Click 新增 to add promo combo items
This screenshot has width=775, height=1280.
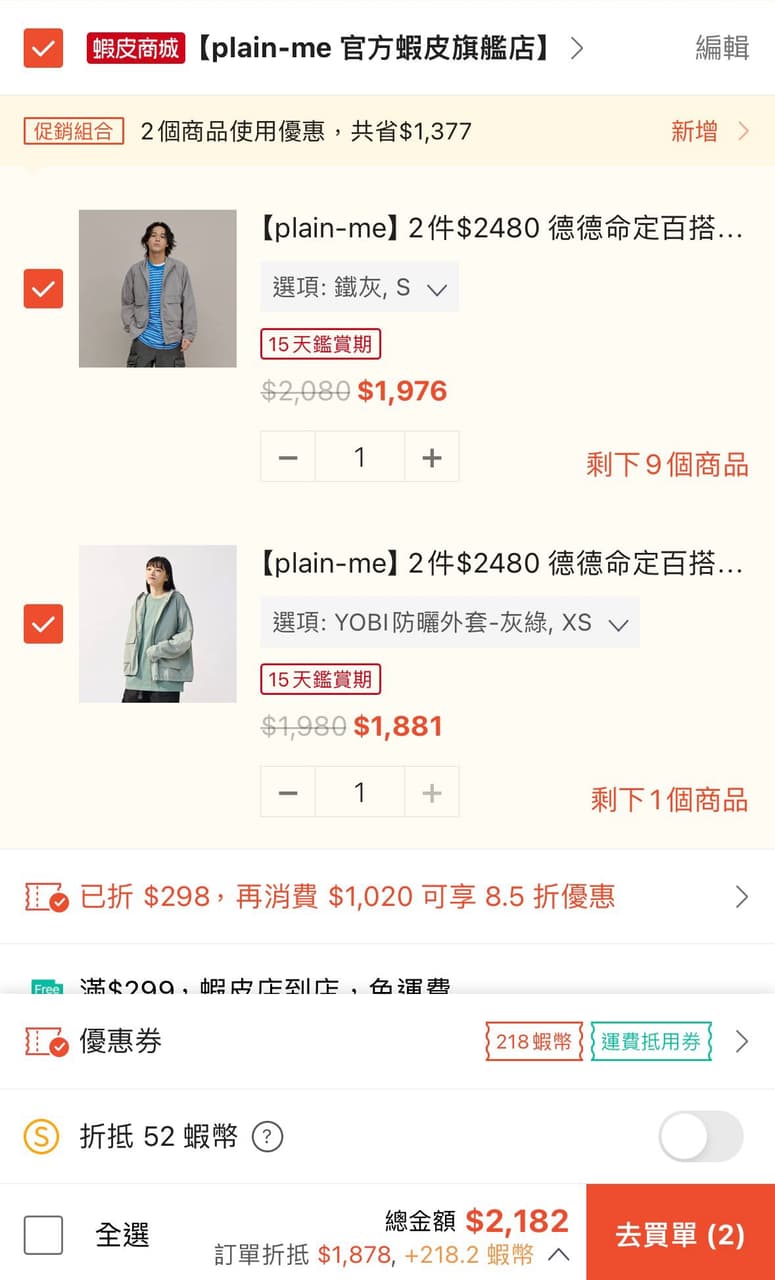(695, 131)
